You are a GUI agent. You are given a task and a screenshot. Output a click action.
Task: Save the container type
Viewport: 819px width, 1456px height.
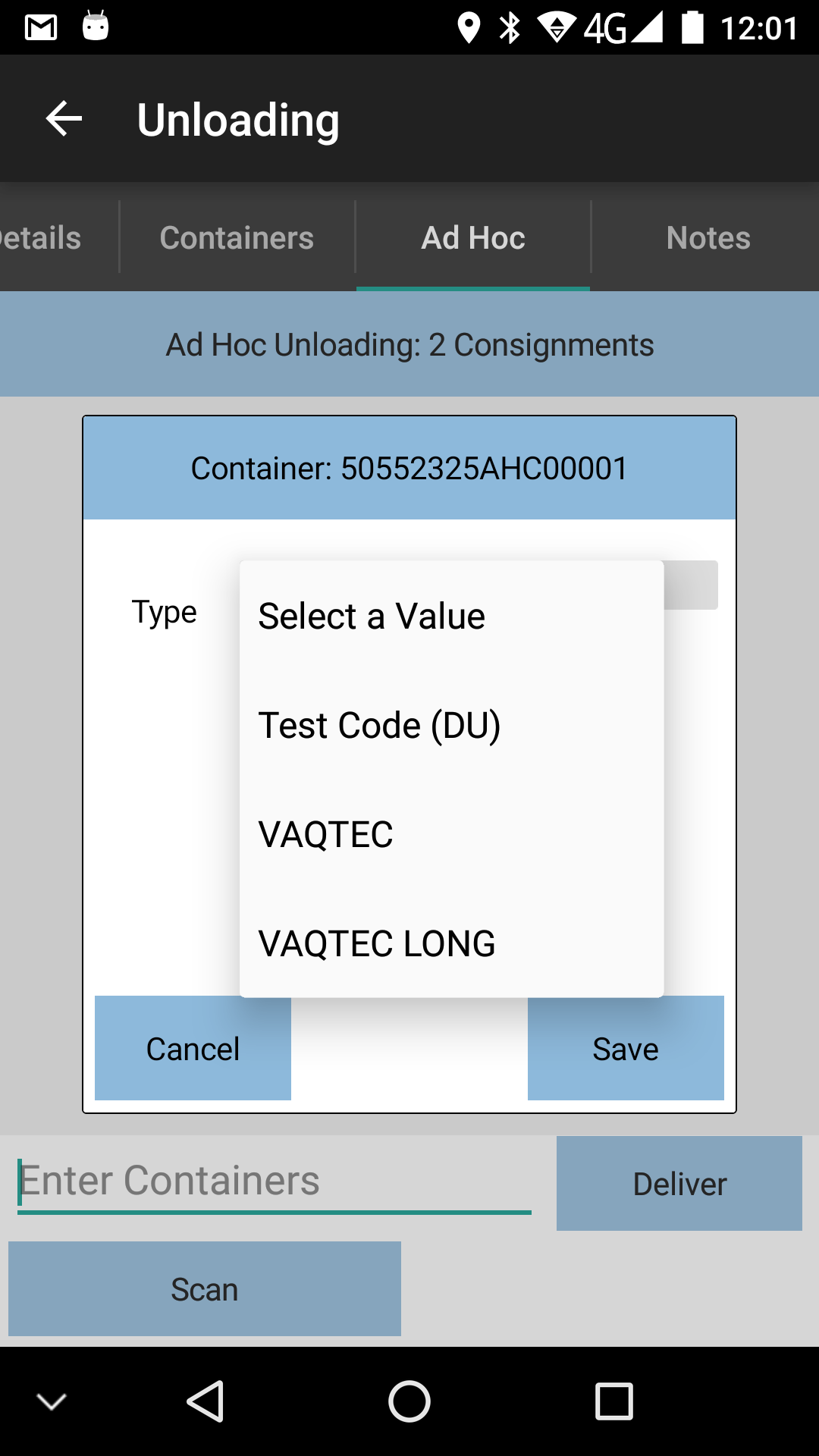626,1048
